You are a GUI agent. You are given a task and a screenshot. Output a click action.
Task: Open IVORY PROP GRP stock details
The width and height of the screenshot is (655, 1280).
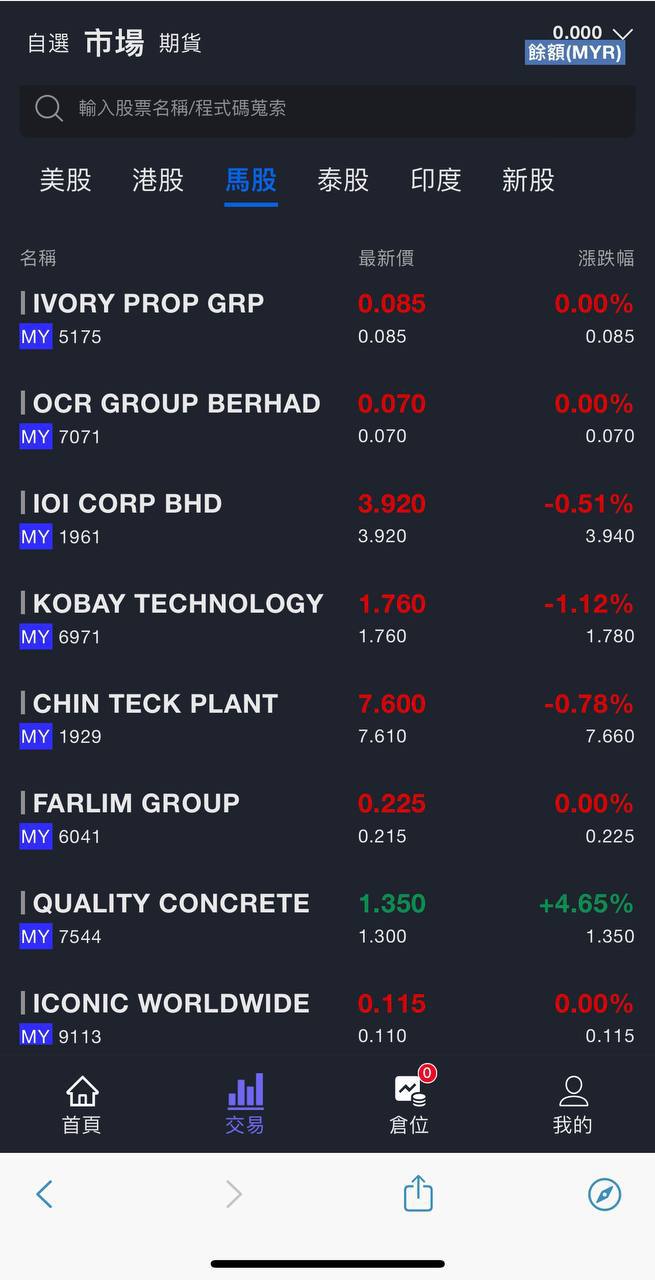click(148, 304)
